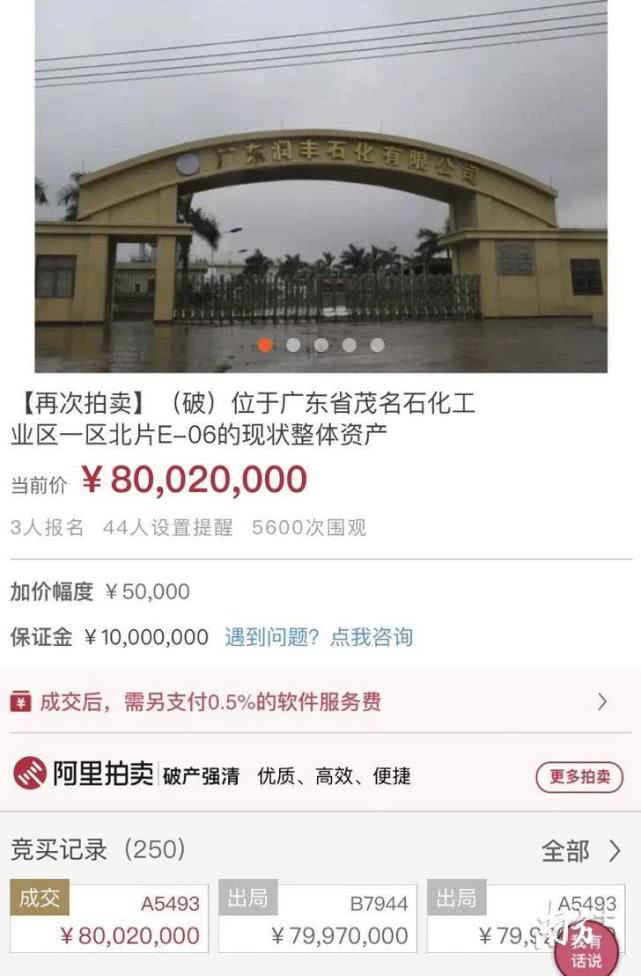Jump to the second photo indicator dot
The height and width of the screenshot is (976, 641).
pos(293,345)
